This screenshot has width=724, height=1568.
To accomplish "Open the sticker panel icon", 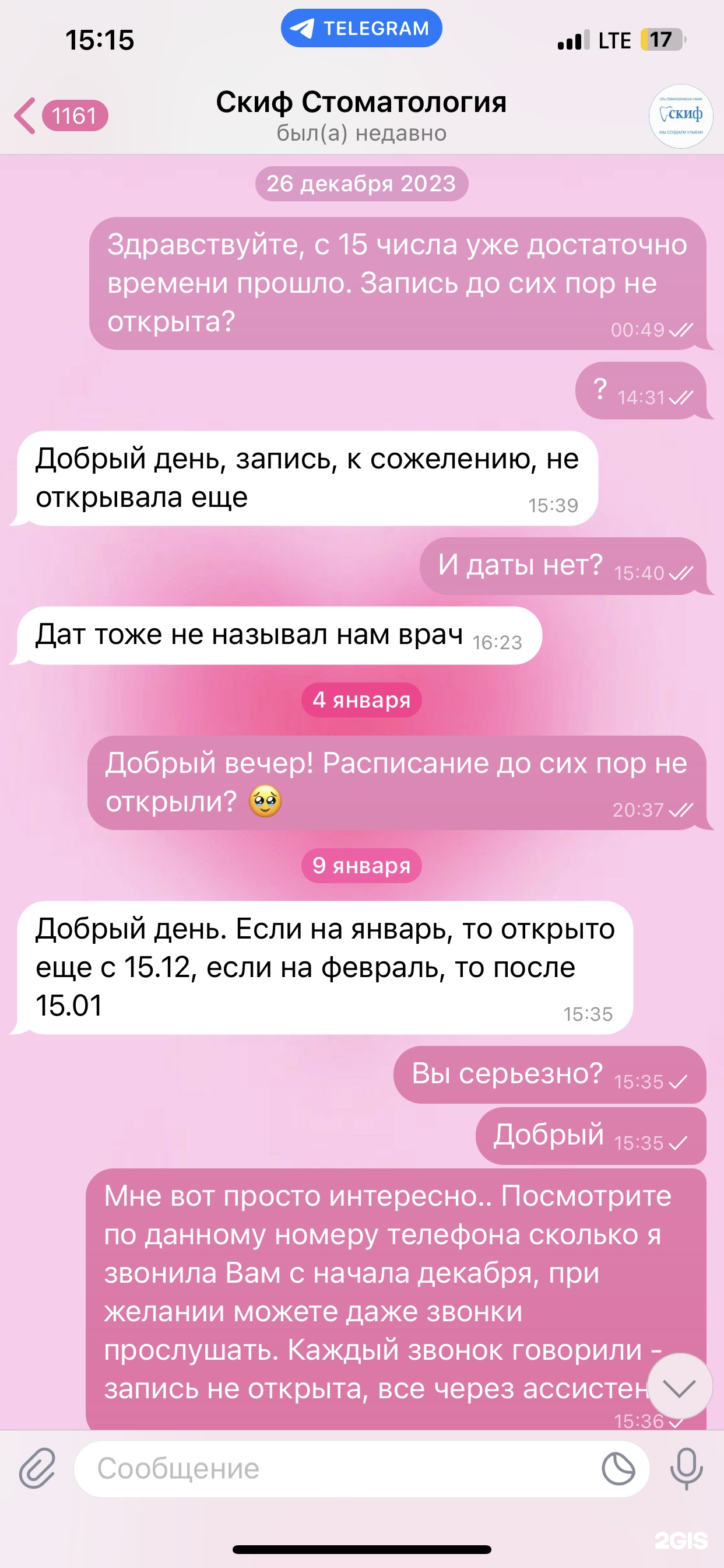I will point(618,1468).
